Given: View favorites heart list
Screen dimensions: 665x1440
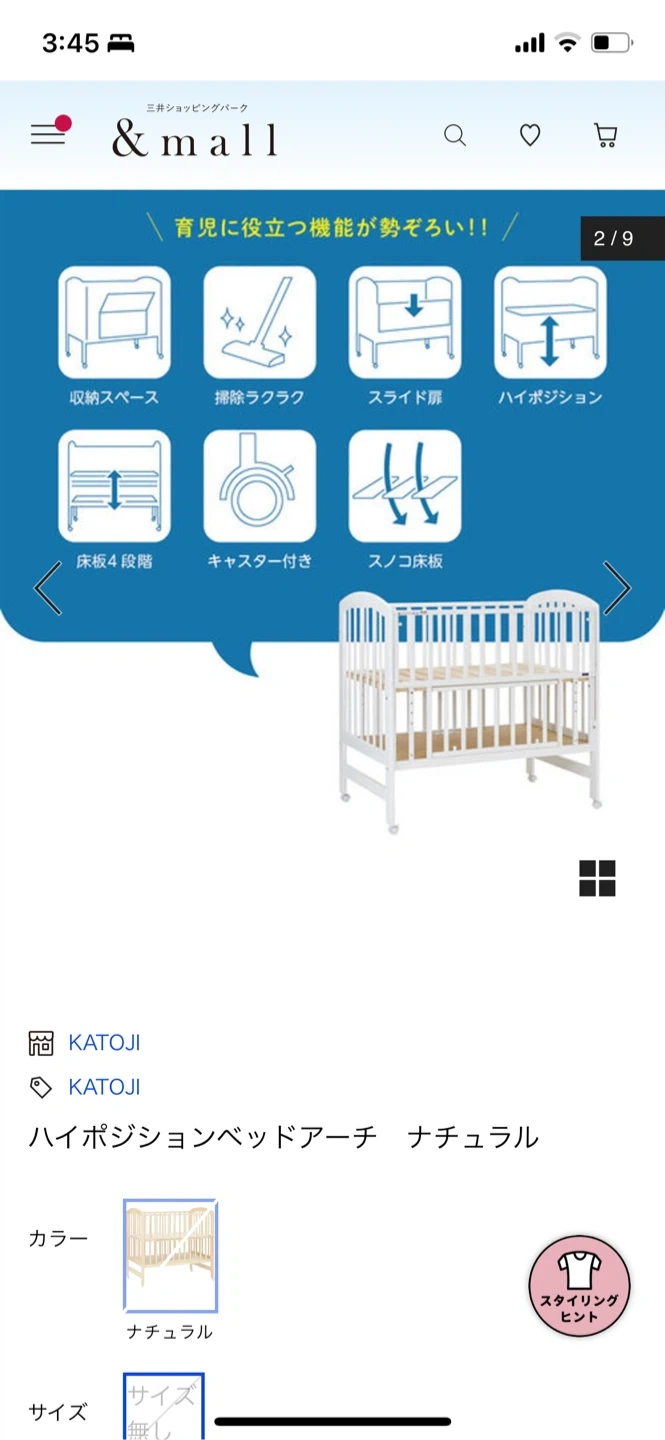Looking at the screenshot, I should pos(530,136).
